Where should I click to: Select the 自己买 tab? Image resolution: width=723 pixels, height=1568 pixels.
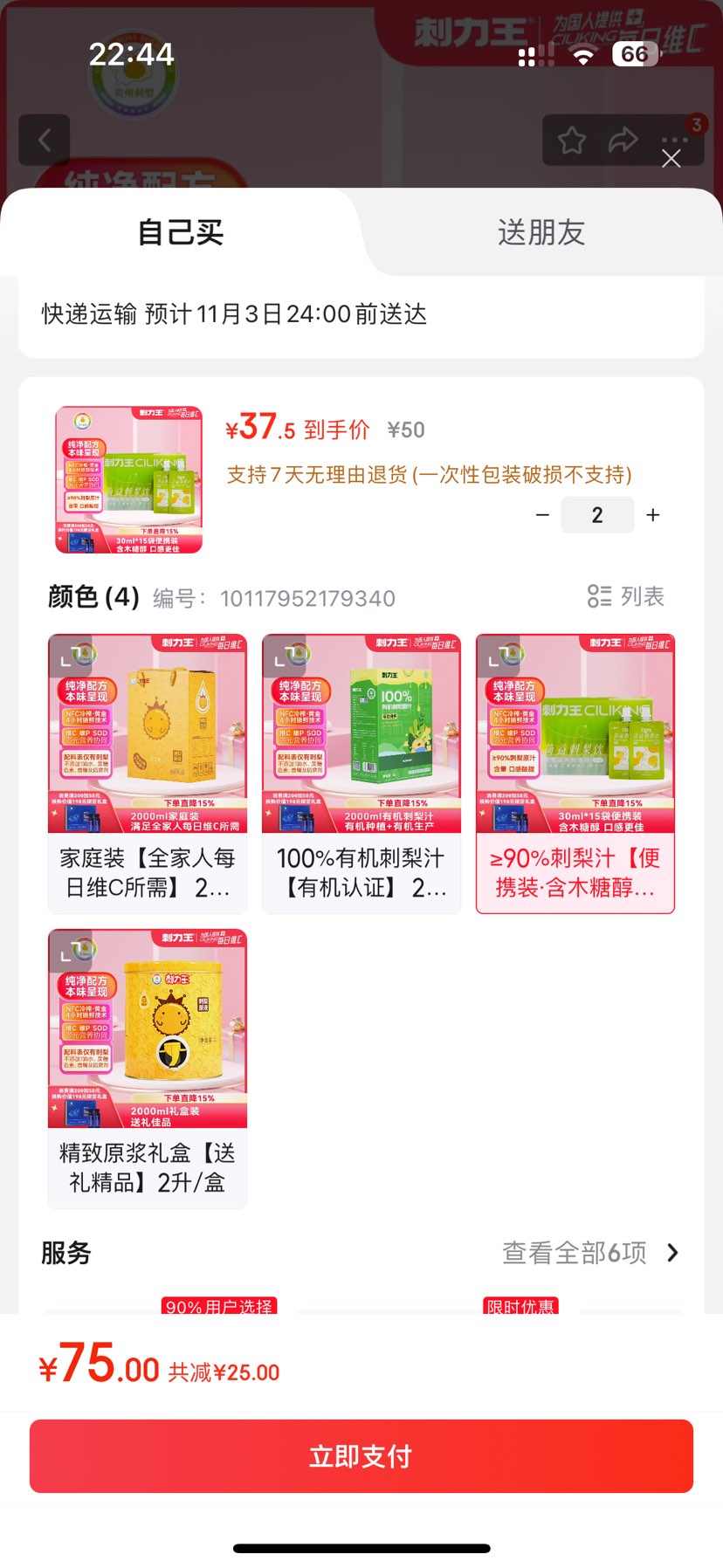point(181,232)
